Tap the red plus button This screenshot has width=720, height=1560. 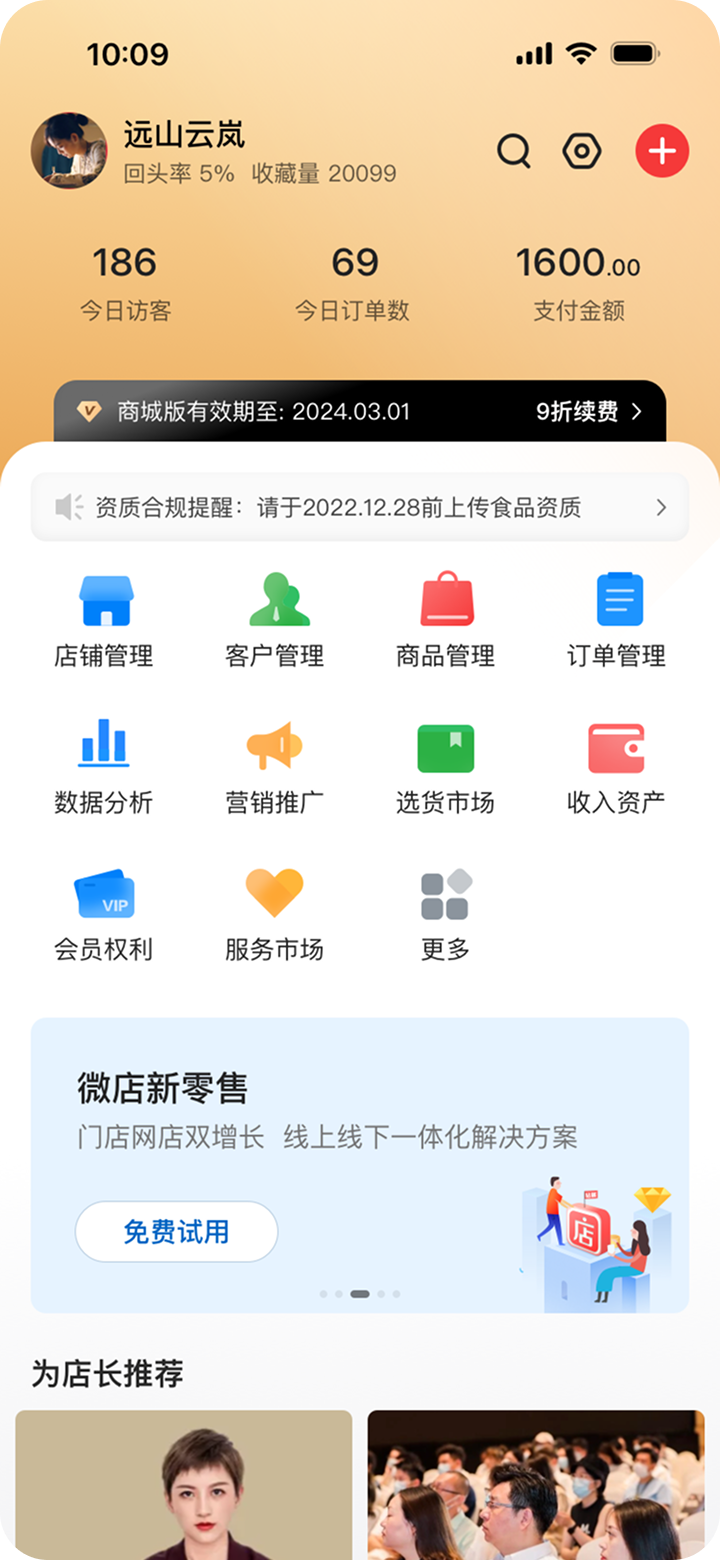click(661, 151)
